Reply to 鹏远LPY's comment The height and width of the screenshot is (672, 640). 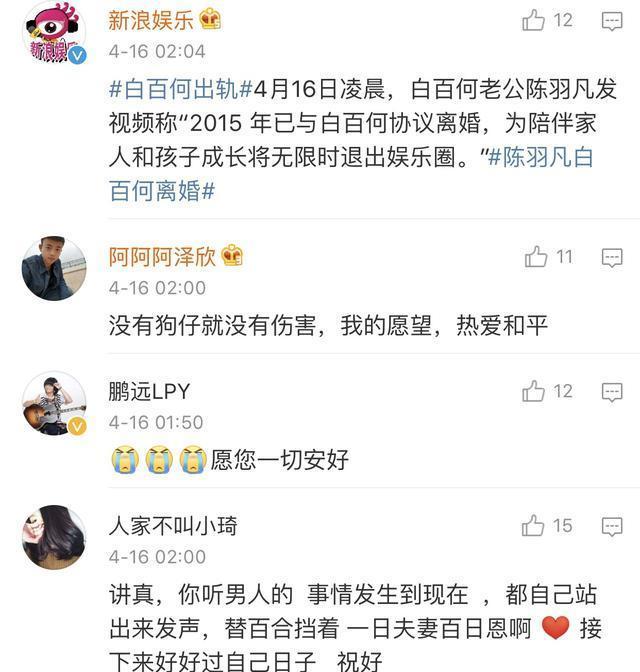(x=611, y=392)
